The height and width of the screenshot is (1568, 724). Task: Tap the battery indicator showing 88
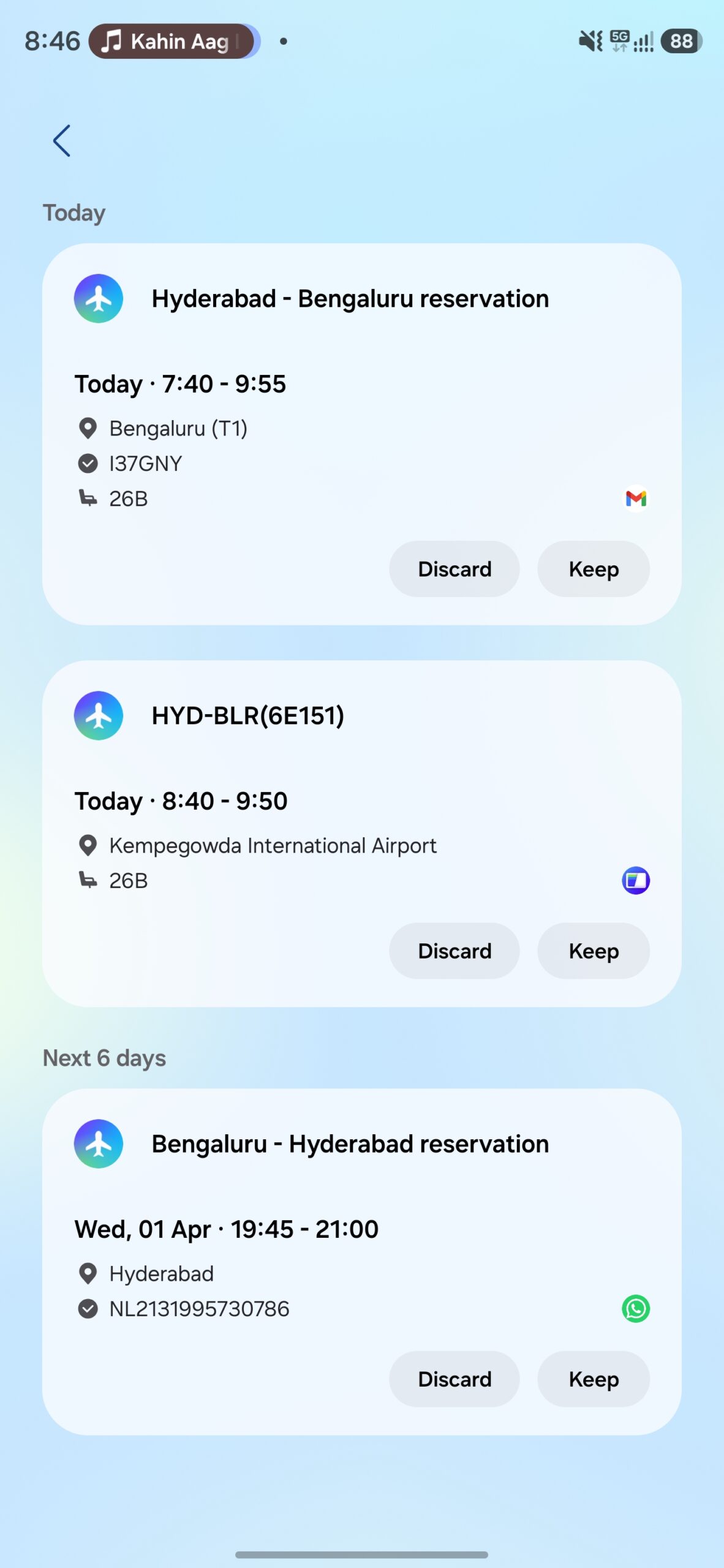coord(681,41)
